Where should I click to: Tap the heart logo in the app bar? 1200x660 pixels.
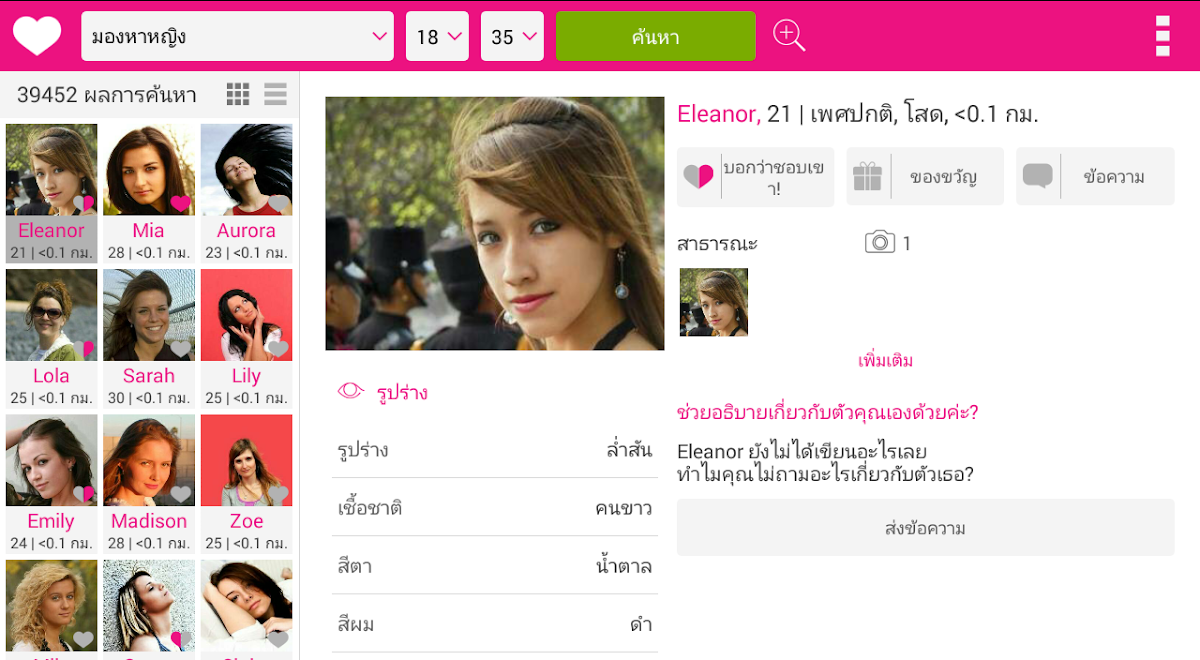pos(37,36)
